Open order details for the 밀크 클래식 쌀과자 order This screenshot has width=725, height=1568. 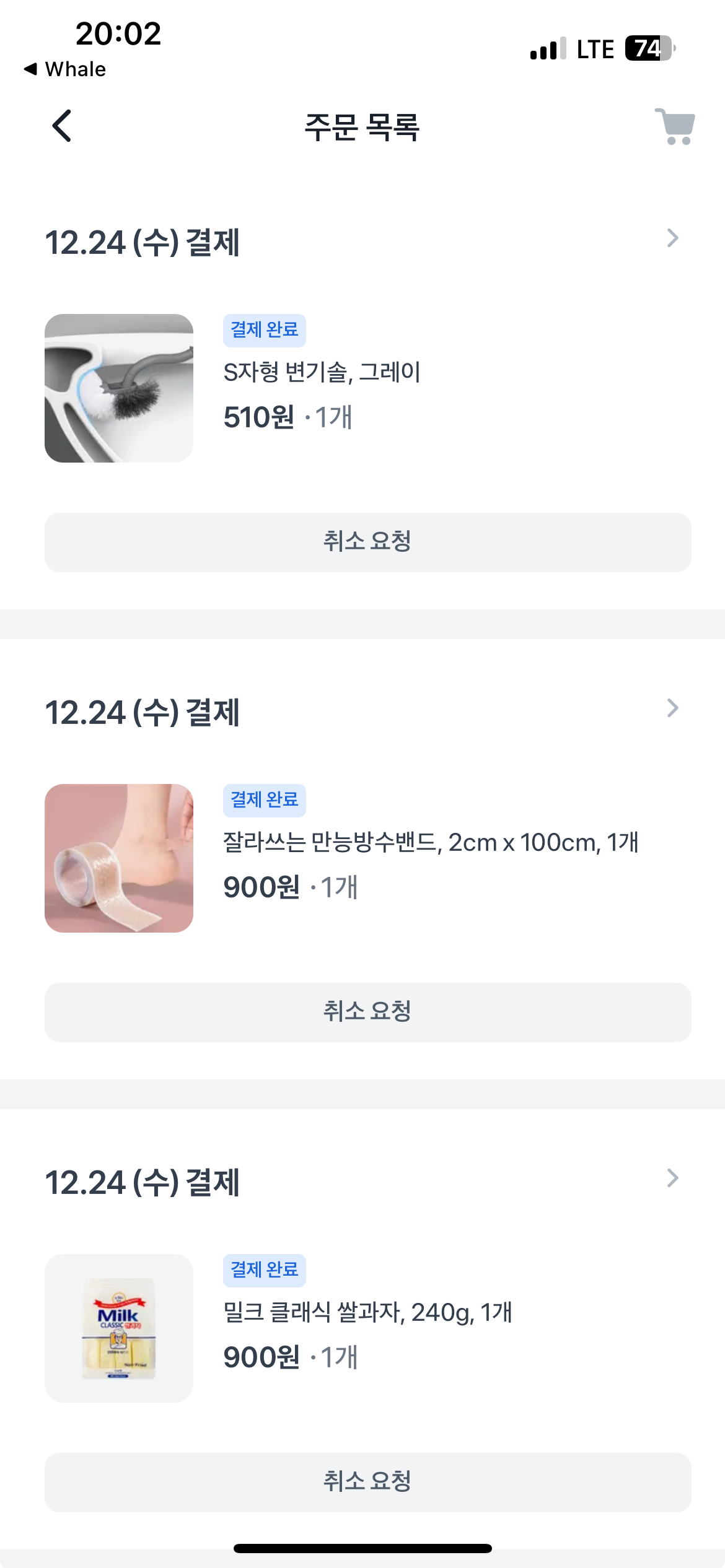pos(672,1178)
